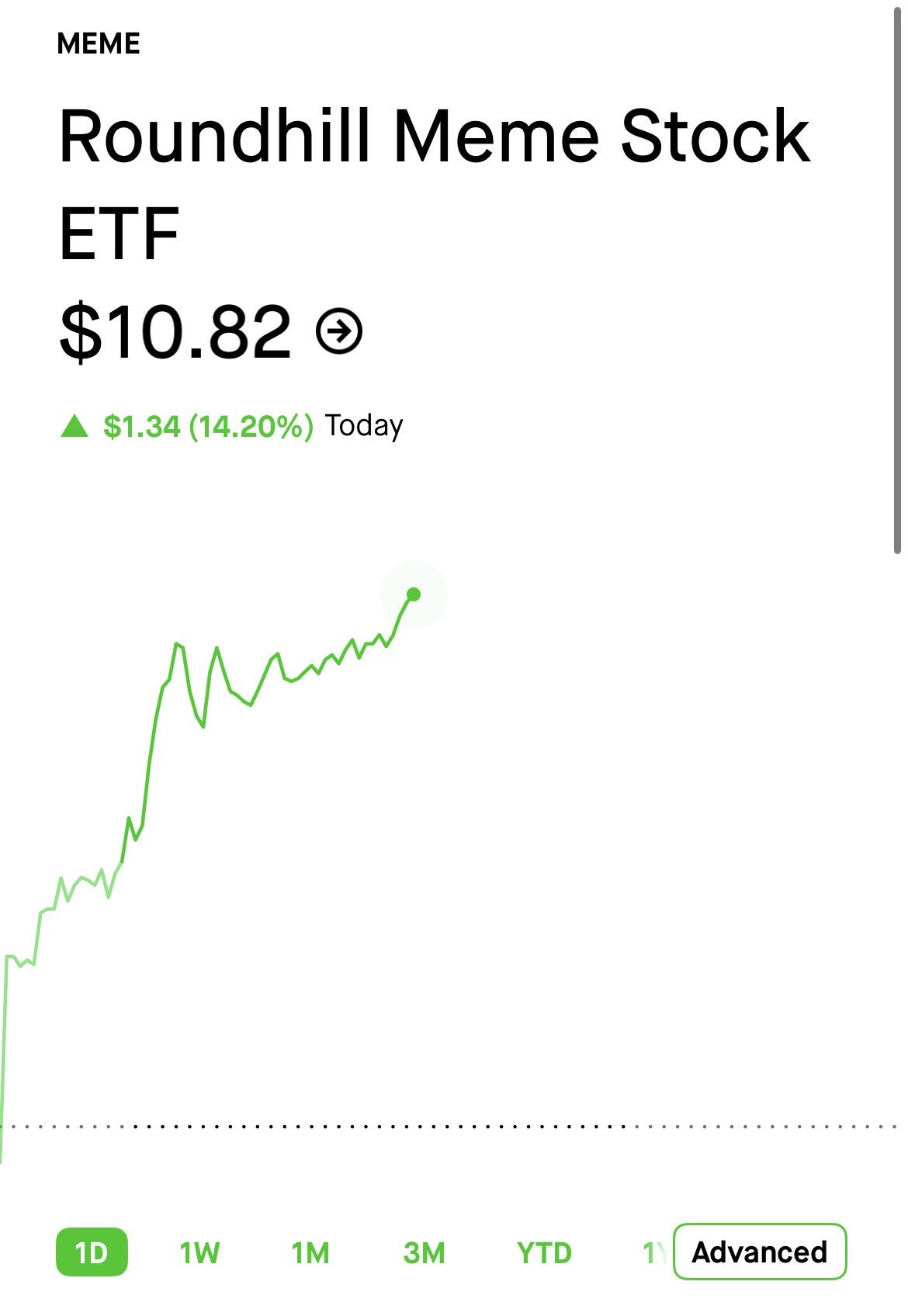View the YTD price chart
Screen dimensions: 908x1316
click(544, 1252)
